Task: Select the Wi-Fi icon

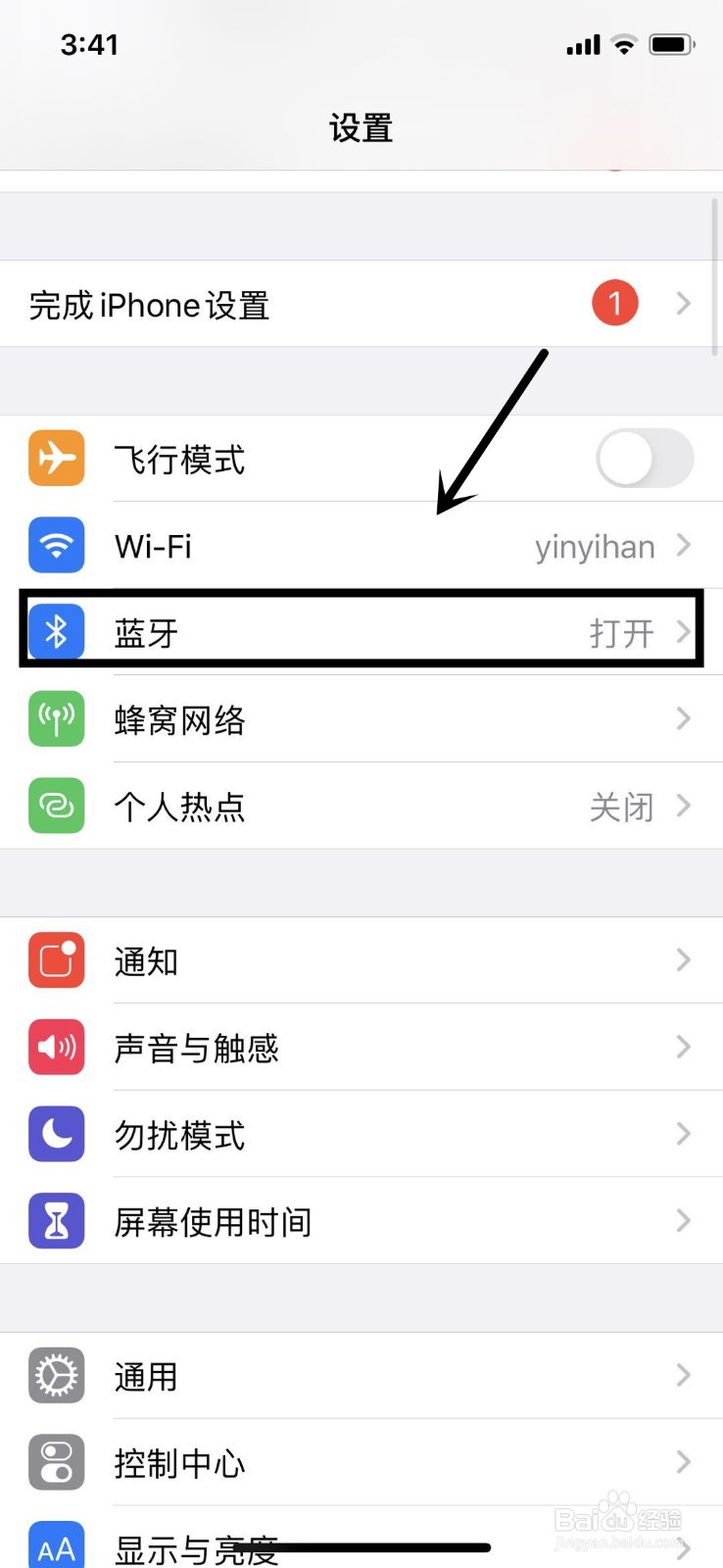Action: pyautogui.click(x=56, y=546)
